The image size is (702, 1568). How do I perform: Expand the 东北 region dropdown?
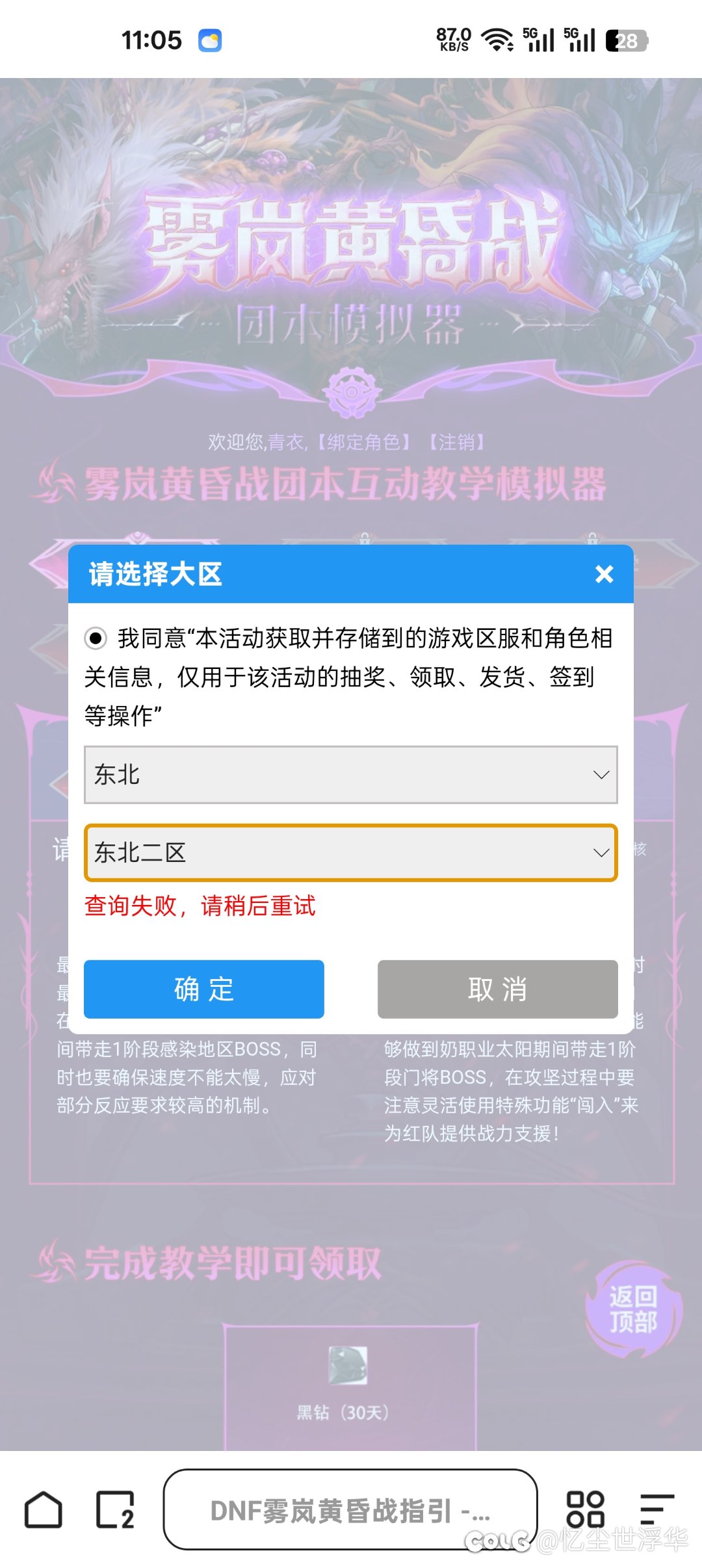(350, 775)
